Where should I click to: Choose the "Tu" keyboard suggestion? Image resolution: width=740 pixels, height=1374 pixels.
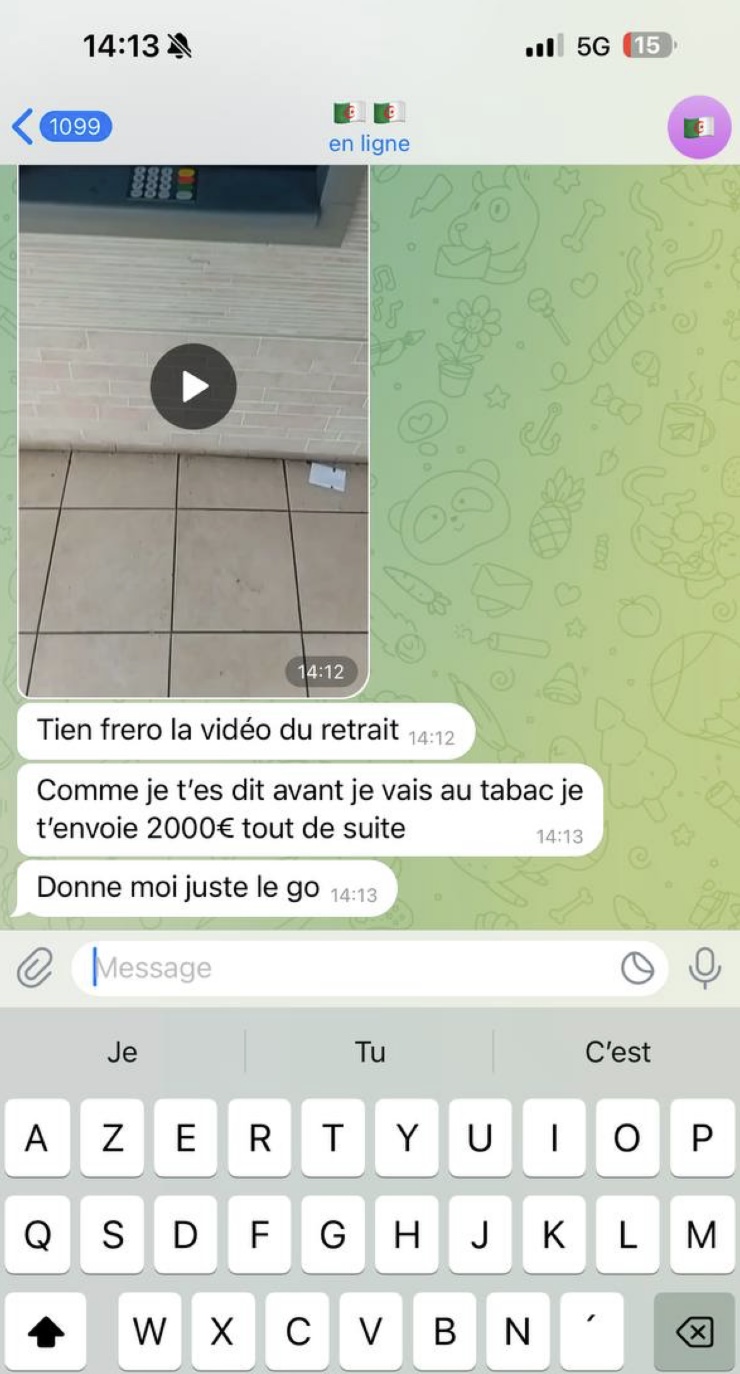[369, 1052]
